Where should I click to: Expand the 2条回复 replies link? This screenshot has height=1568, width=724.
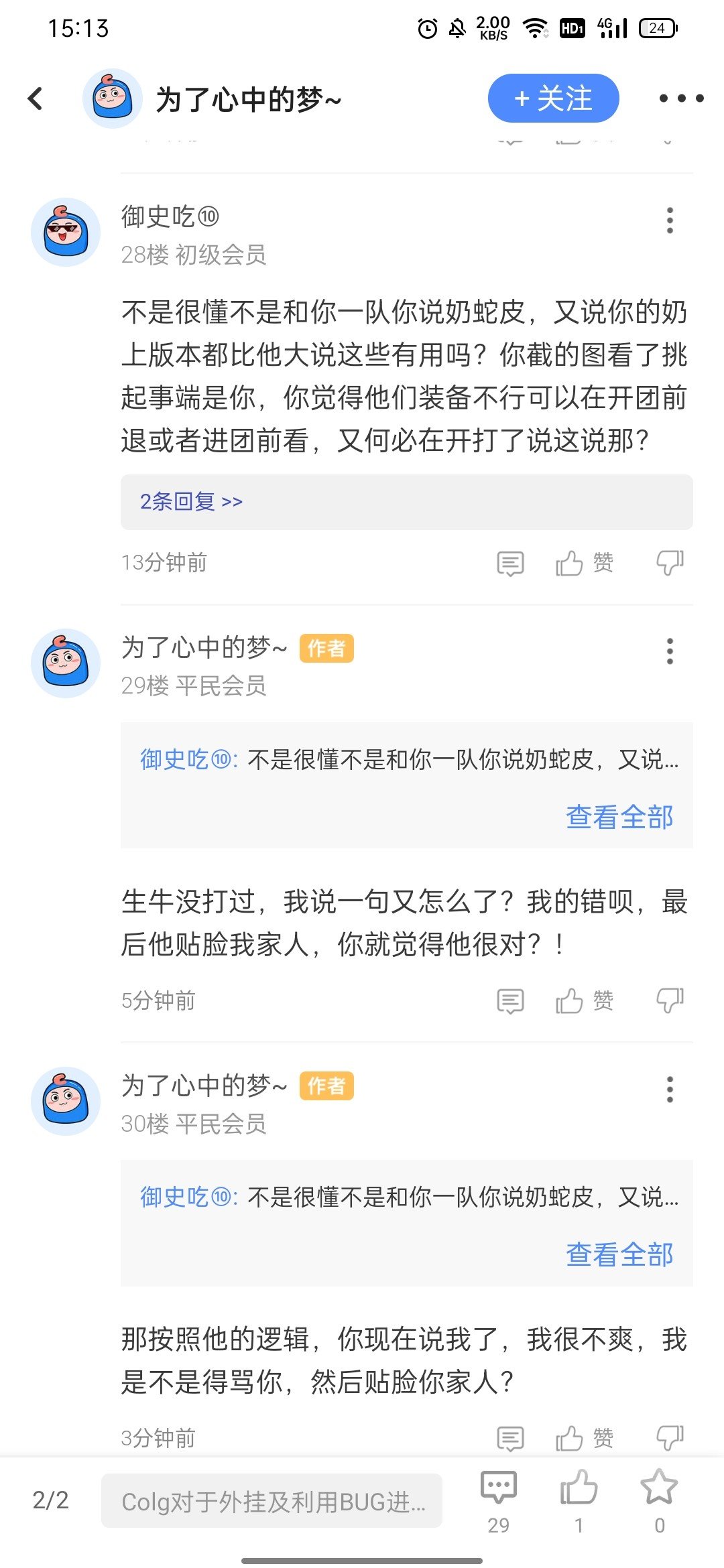click(191, 502)
